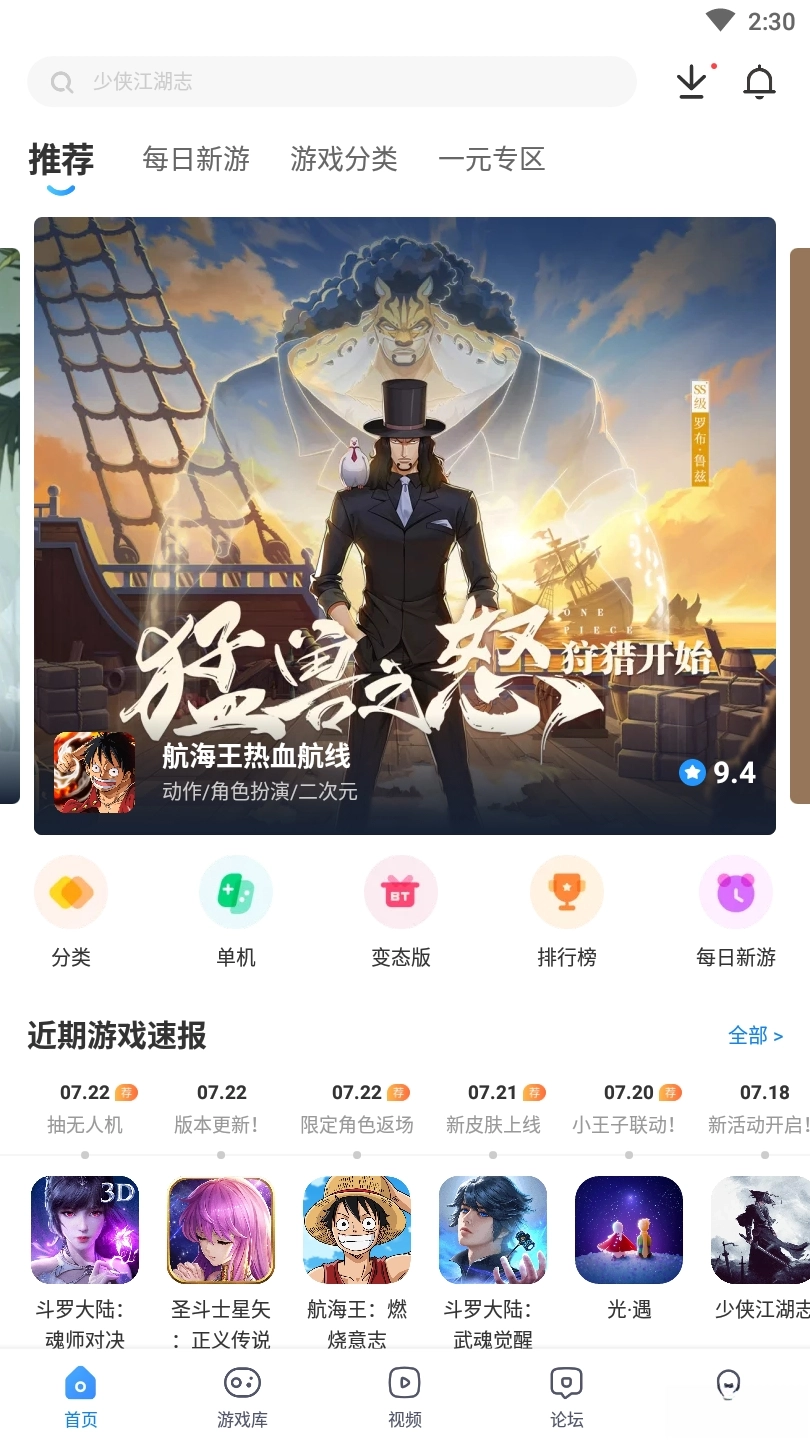The width and height of the screenshot is (810, 1440).
Task: Open the 排行榜 rankings shortcut
Action: pyautogui.click(x=567, y=912)
